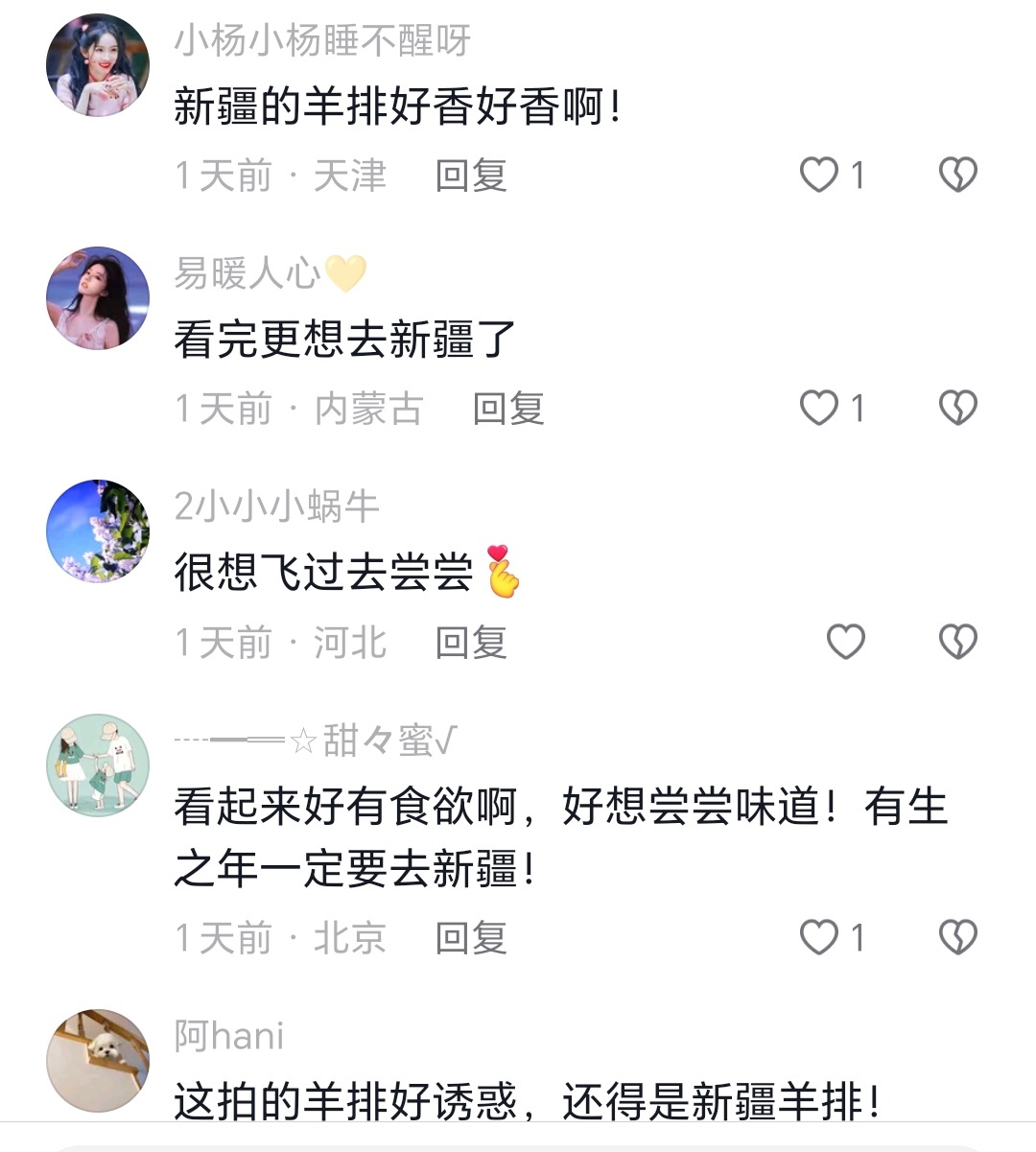
Task: Dislike the comment by 2小小小蜗牛
Action: click(957, 642)
